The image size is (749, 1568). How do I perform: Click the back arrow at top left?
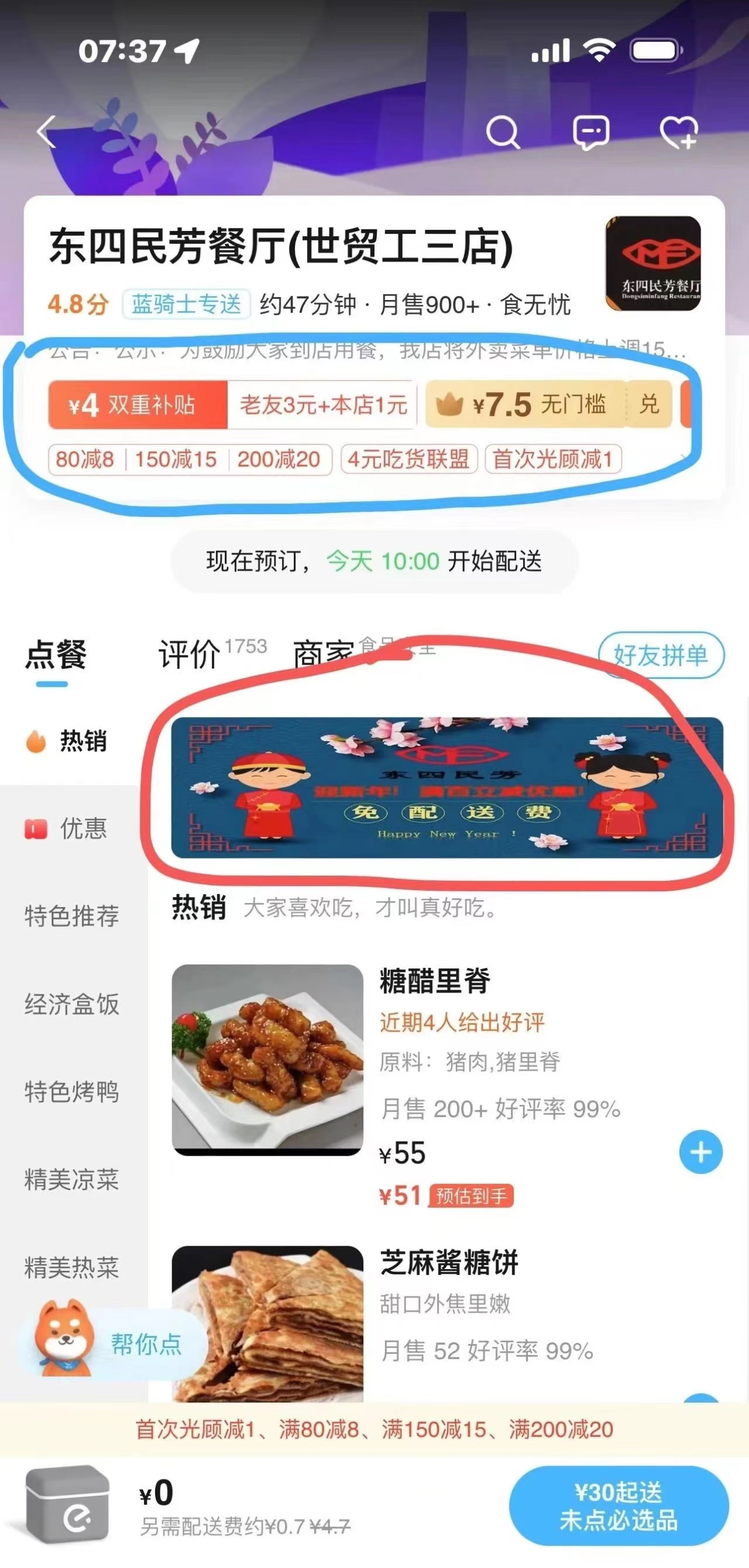[x=46, y=132]
